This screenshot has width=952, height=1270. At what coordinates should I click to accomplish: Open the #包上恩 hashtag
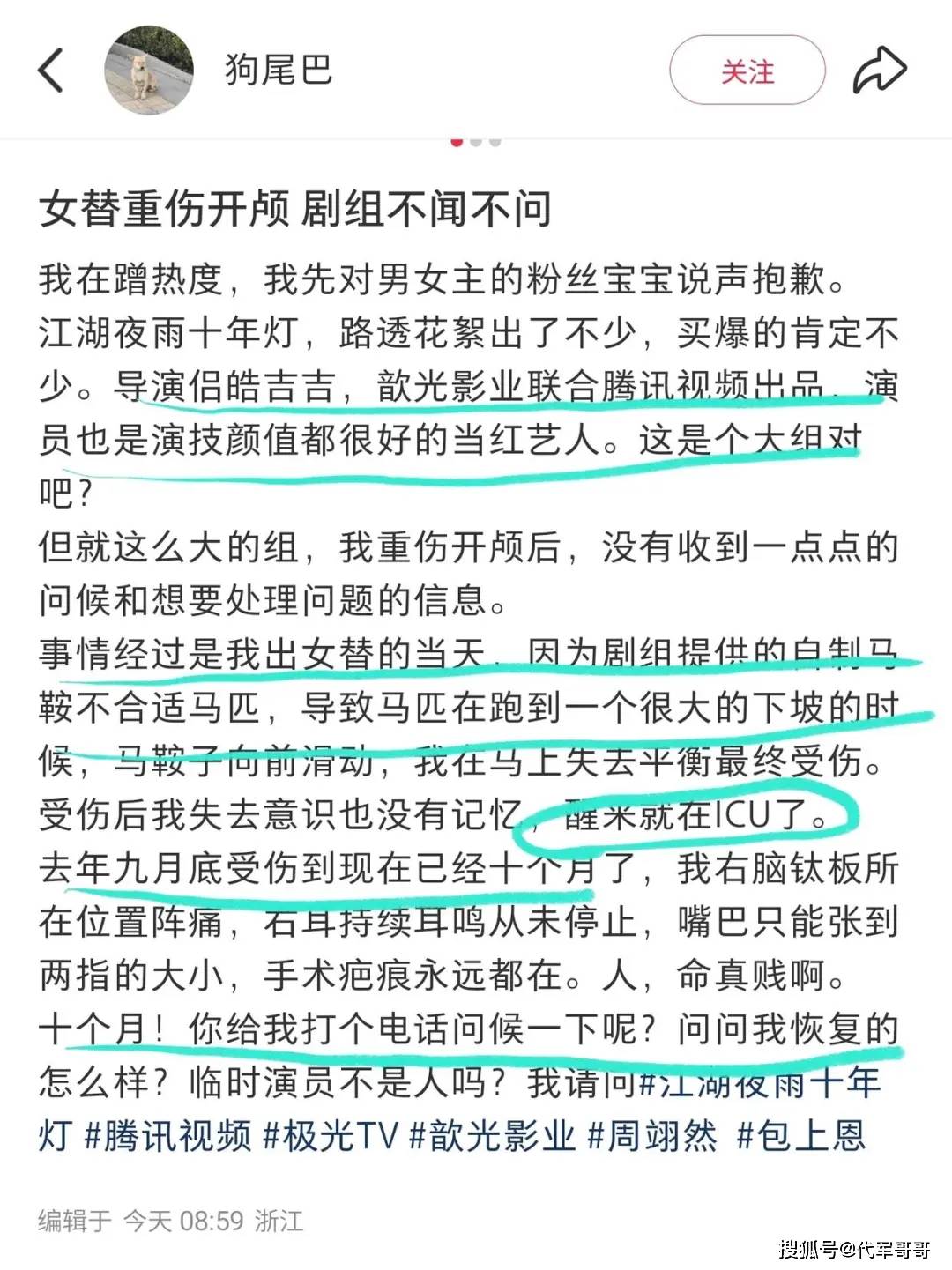pos(801,1136)
